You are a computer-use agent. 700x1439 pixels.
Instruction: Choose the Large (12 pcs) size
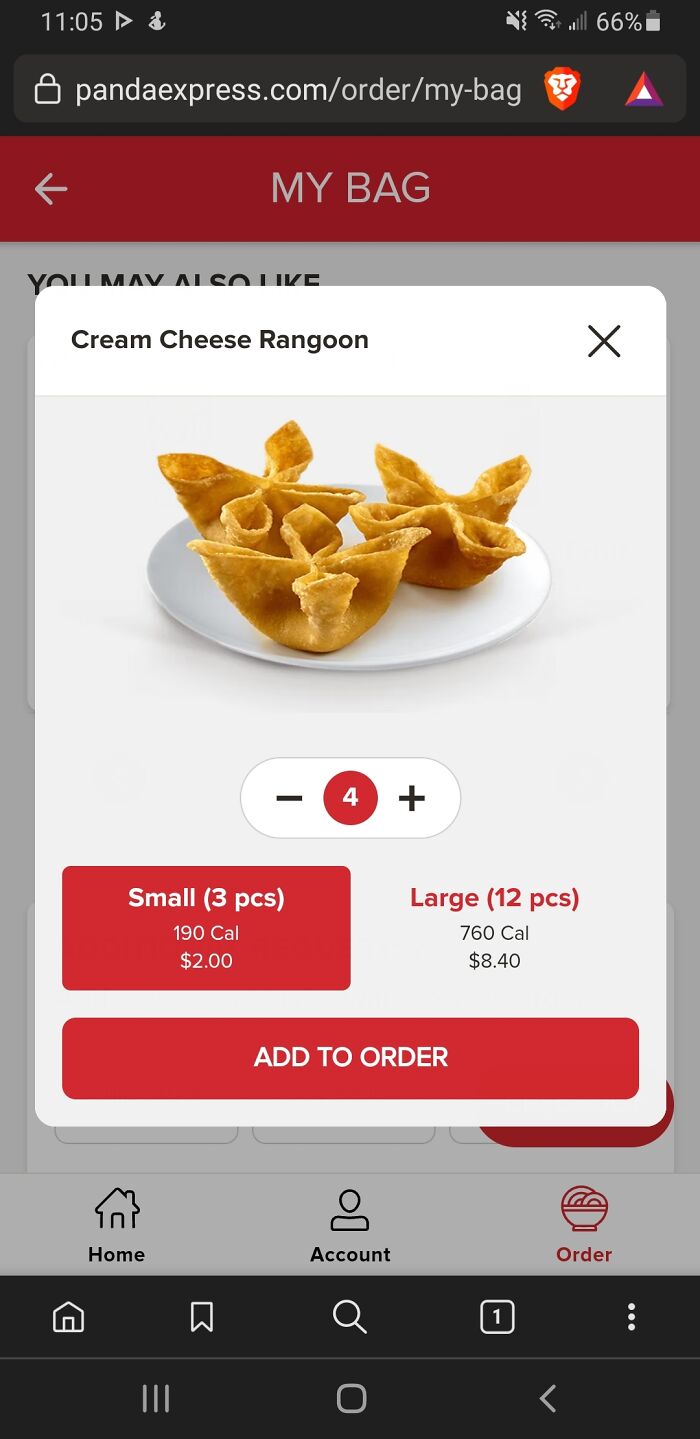pyautogui.click(x=494, y=928)
